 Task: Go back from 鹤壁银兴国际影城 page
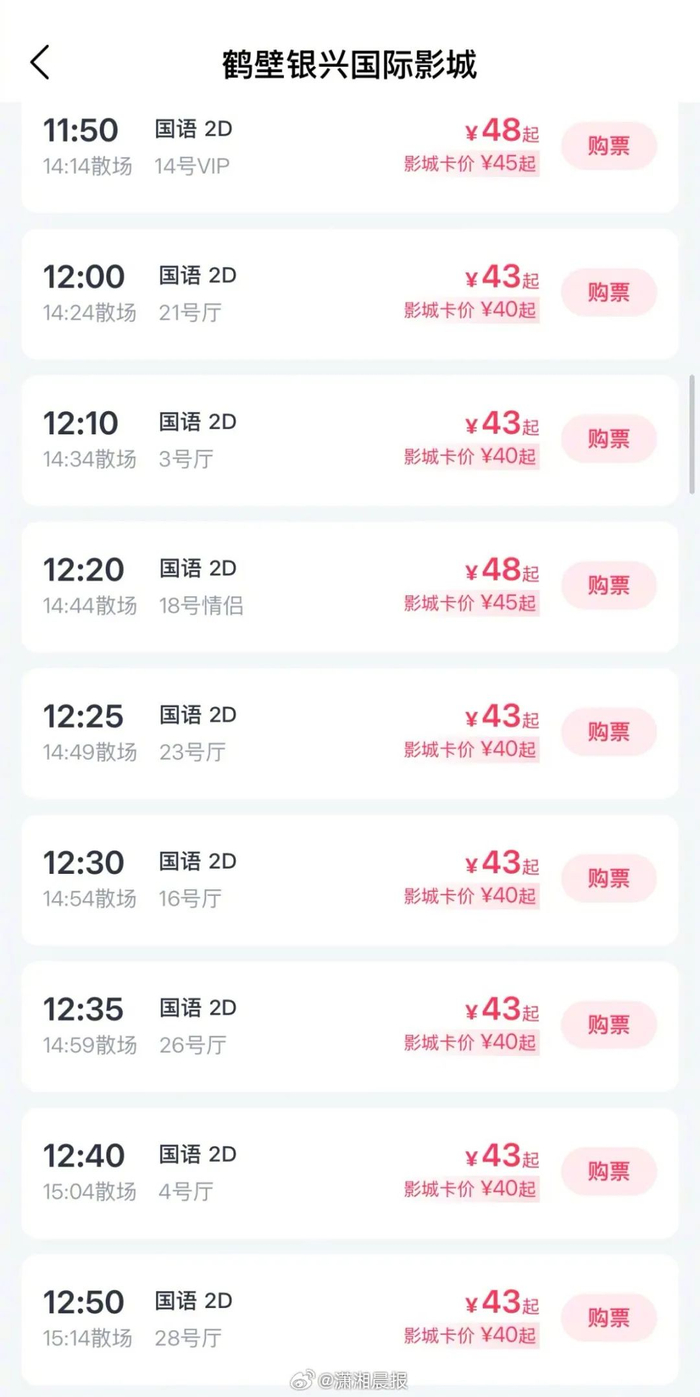pyautogui.click(x=40, y=62)
